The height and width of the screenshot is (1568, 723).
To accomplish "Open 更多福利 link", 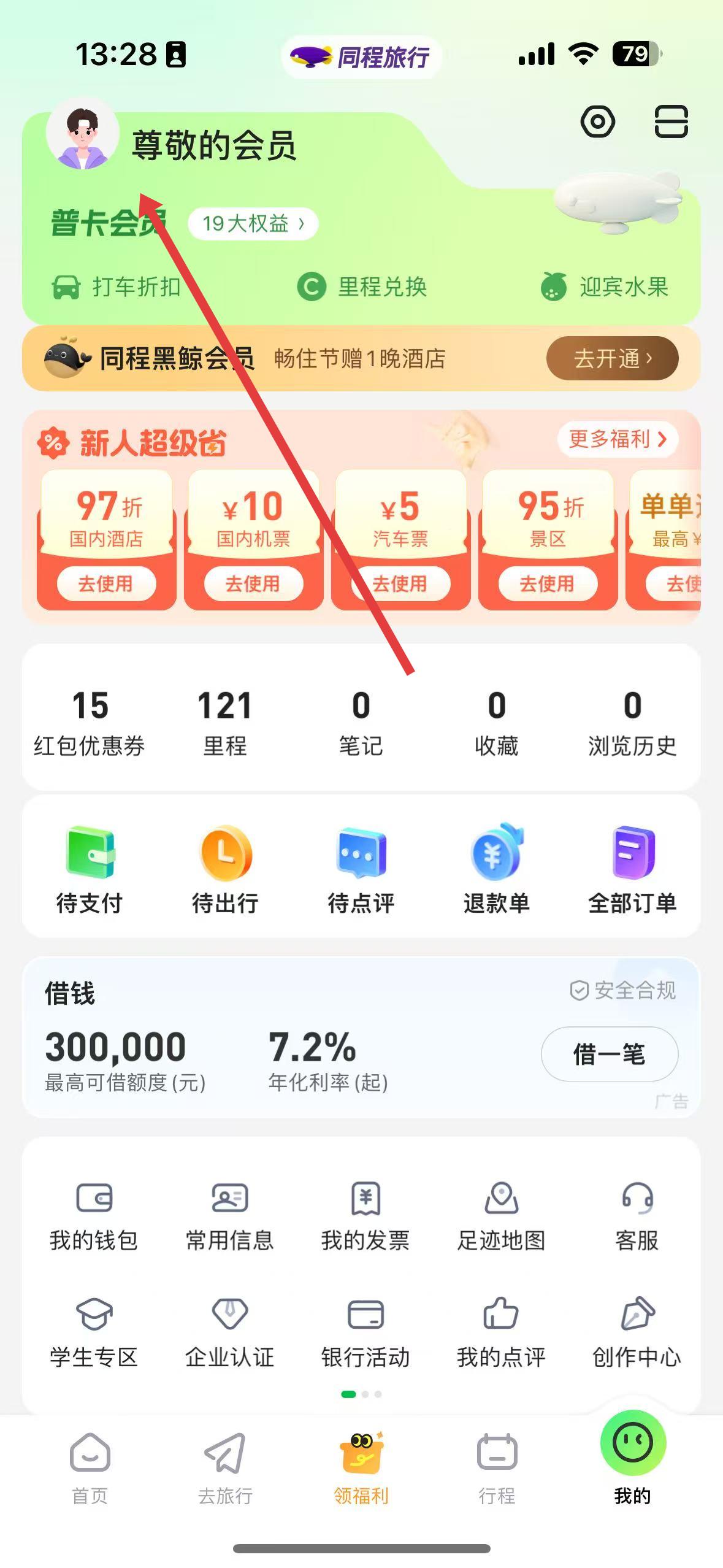I will pos(617,439).
